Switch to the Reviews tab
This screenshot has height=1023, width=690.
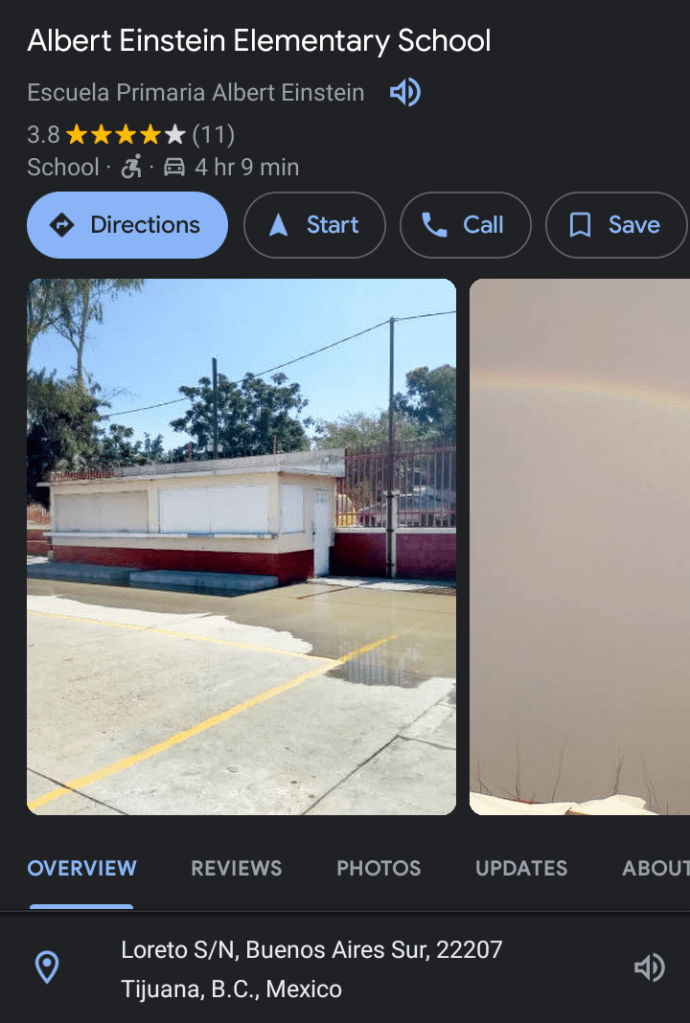pos(236,868)
